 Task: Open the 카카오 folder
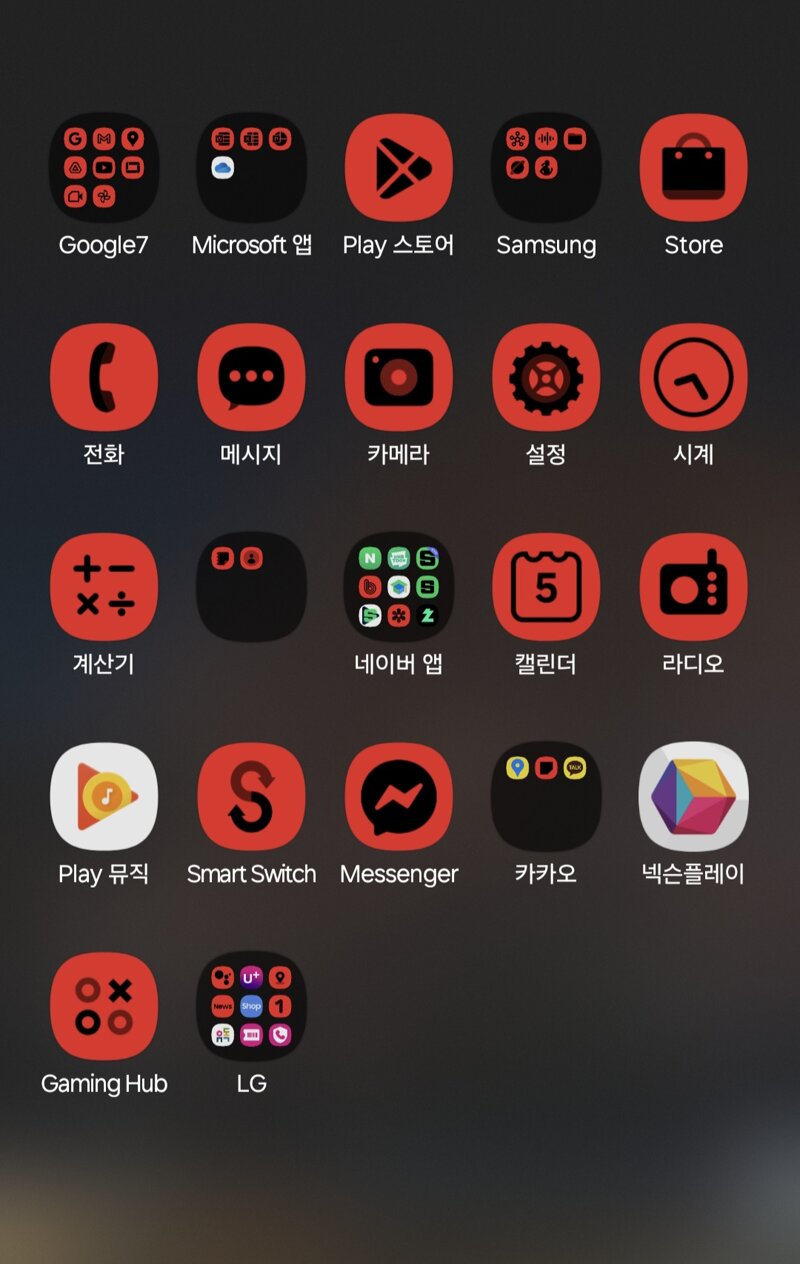pos(546,797)
